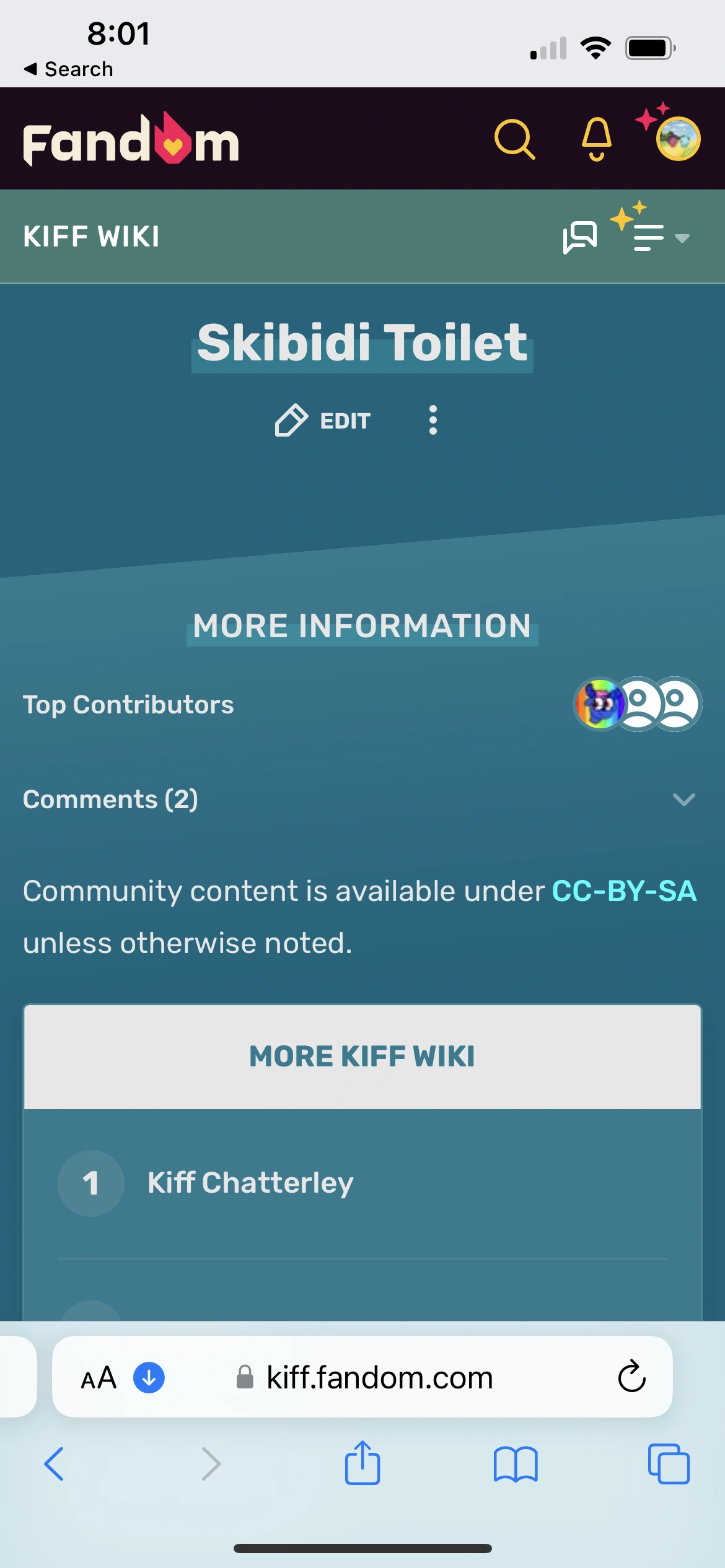Open the notifications bell
This screenshot has width=725, height=1568.
click(596, 139)
